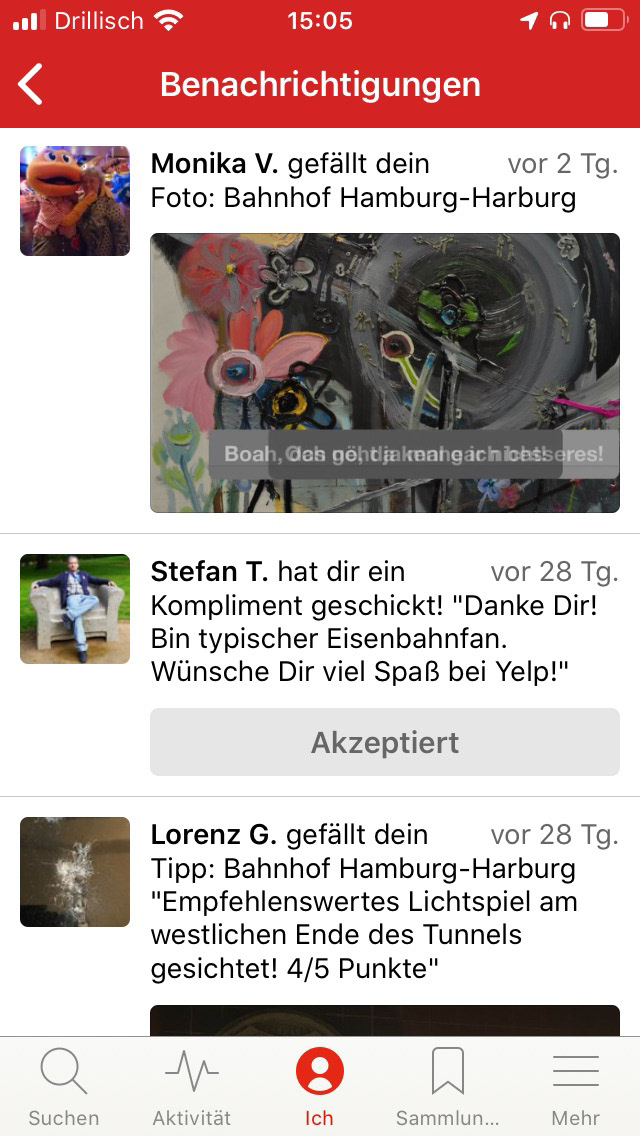Tap the Akzeptiert button
Screen dimensions: 640x1136
pyautogui.click(x=385, y=742)
